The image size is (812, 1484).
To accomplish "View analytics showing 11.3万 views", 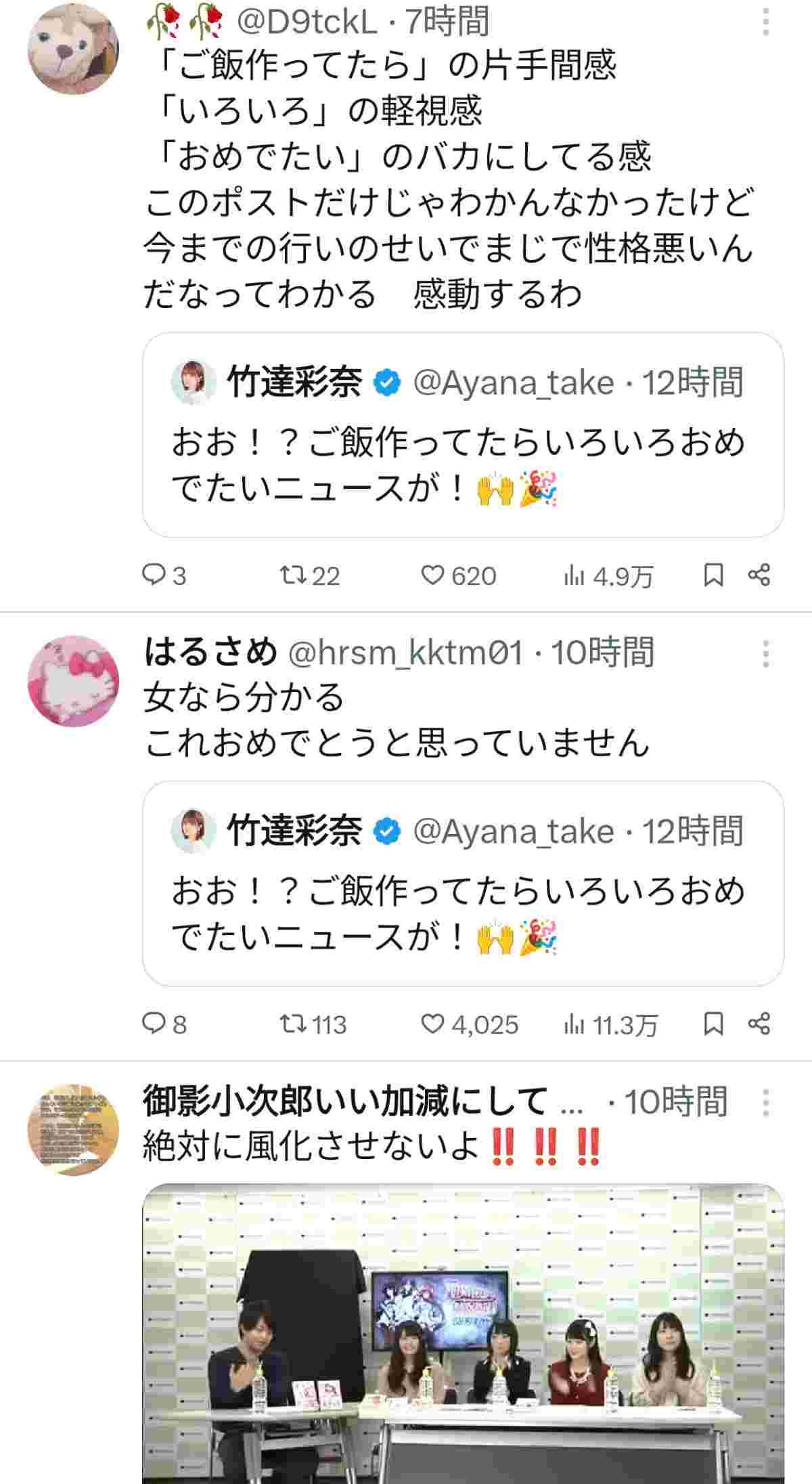I will coord(609,1024).
